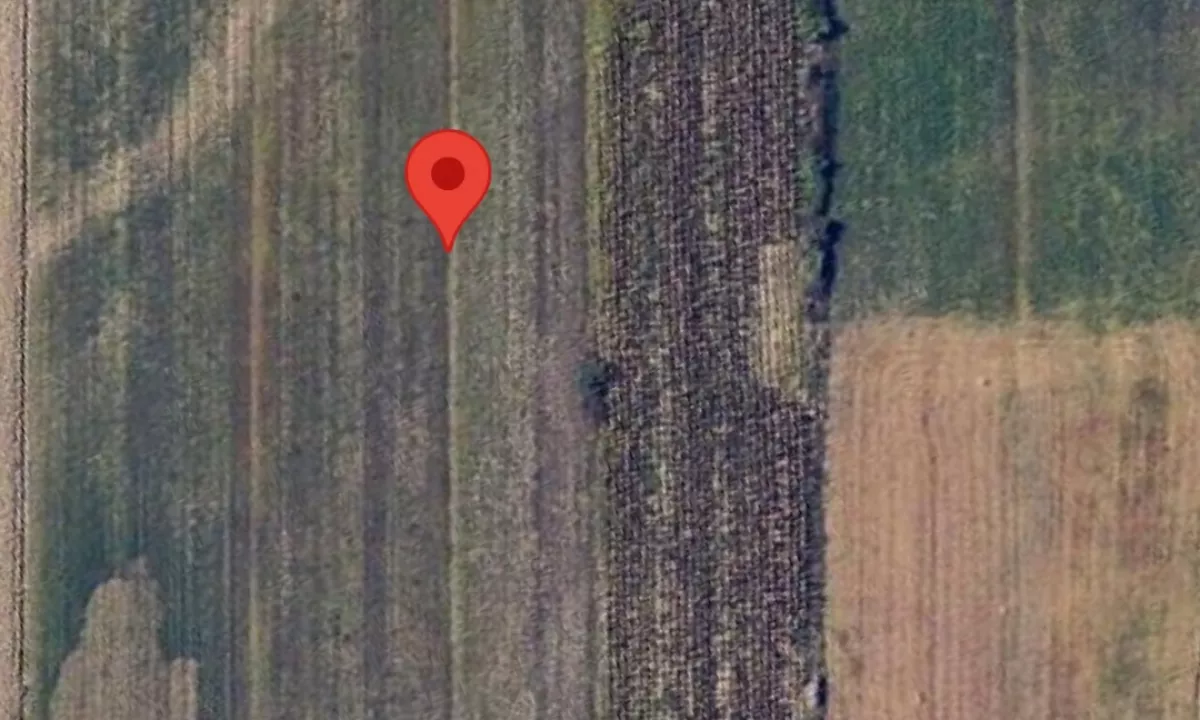Tap the red location pin on the map
Image resolution: width=1200 pixels, height=720 pixels.
click(448, 178)
